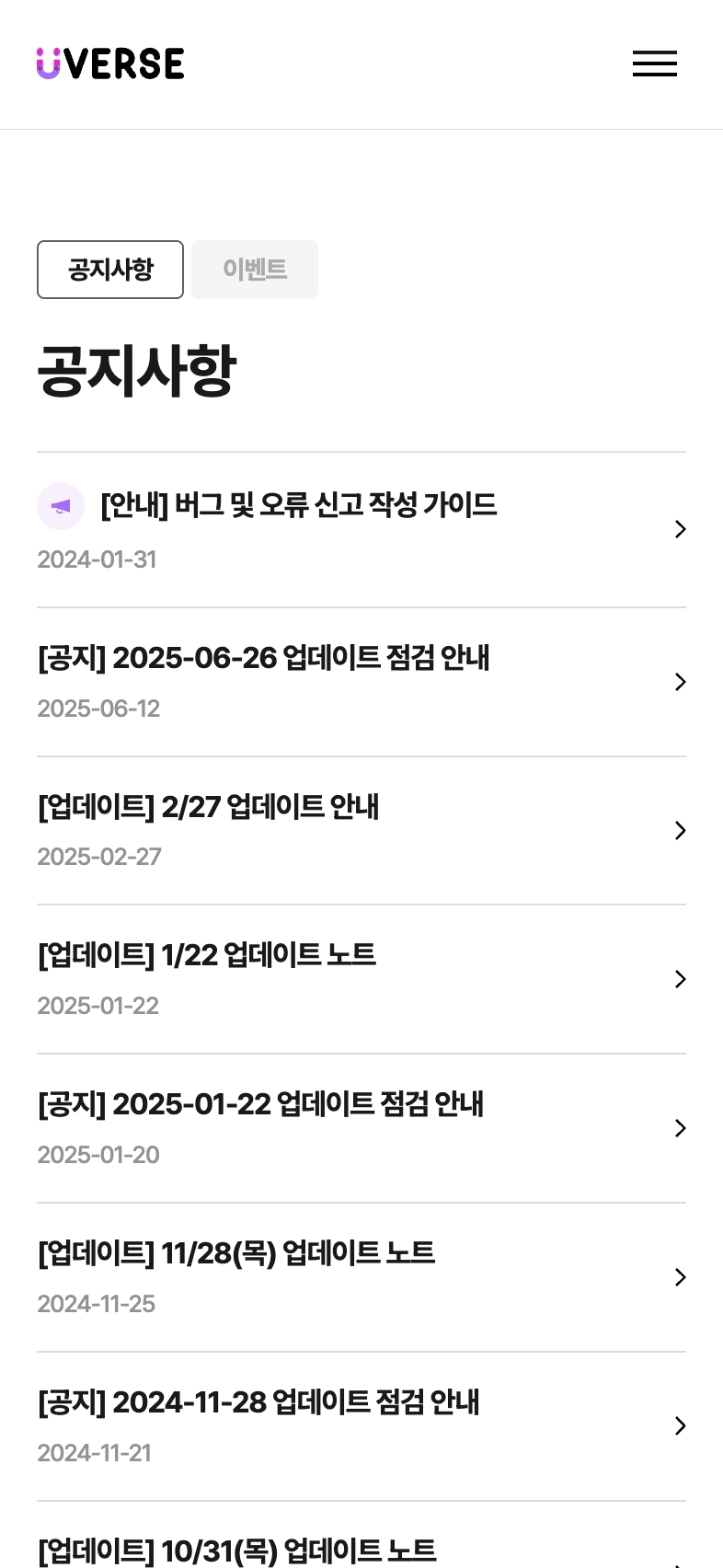This screenshot has height=1568, width=723.
Task: Go to UVERSE home via logo
Action: (110, 63)
